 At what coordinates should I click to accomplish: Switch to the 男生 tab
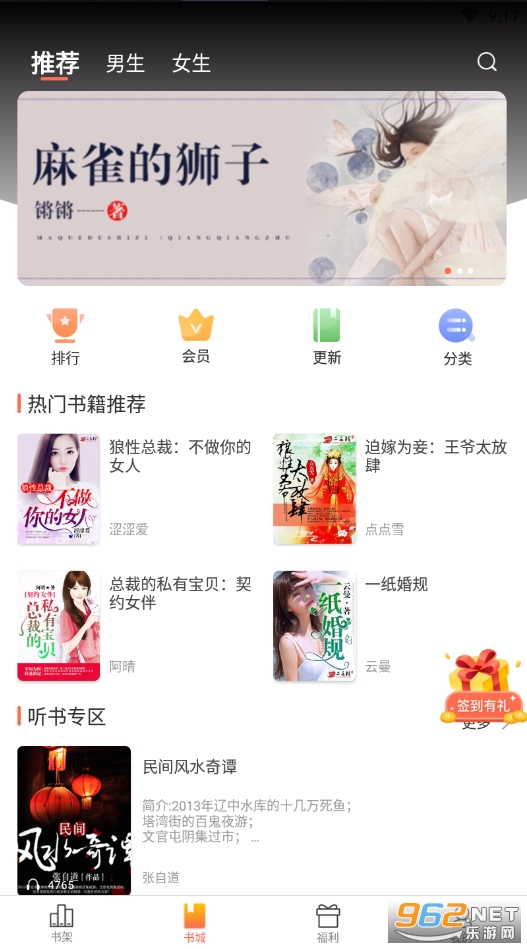[125, 64]
